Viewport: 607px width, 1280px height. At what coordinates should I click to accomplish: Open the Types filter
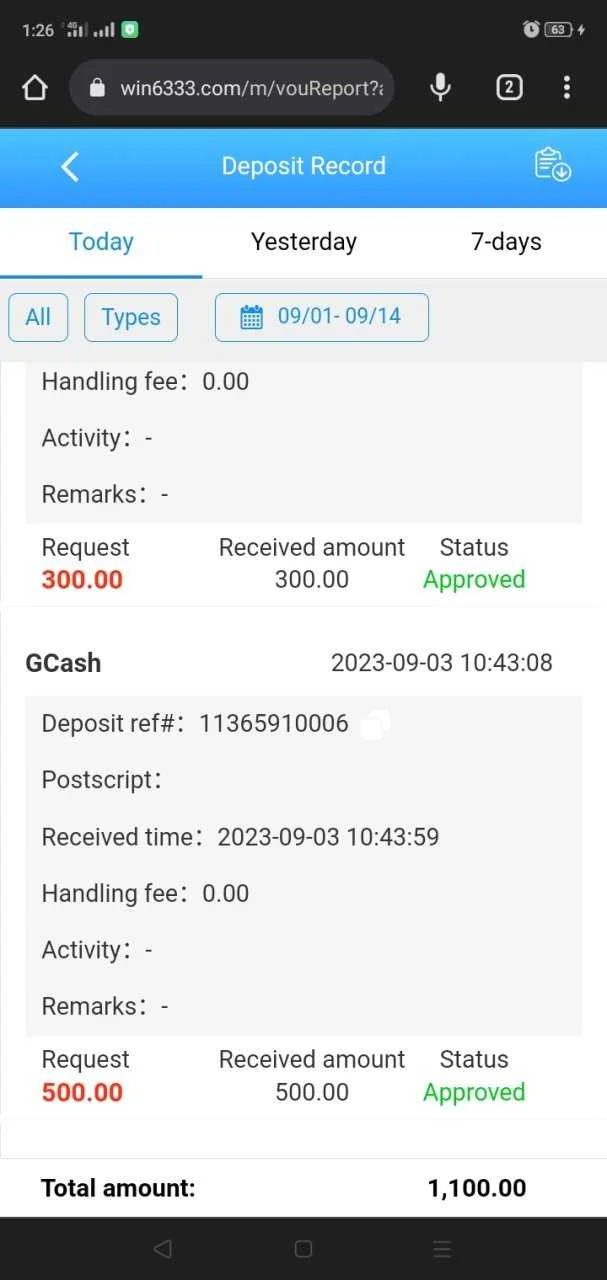[131, 317]
